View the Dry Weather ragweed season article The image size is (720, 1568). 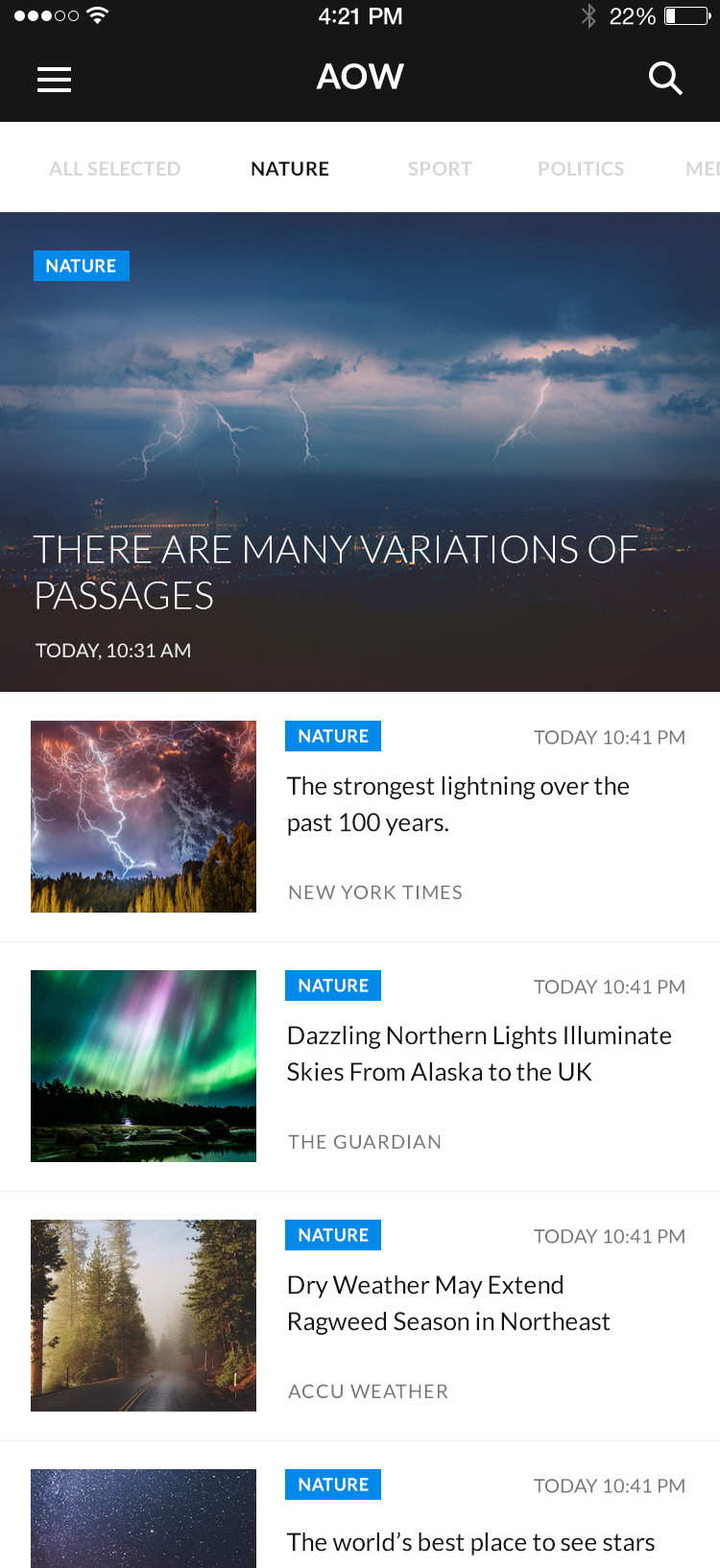(360, 1316)
